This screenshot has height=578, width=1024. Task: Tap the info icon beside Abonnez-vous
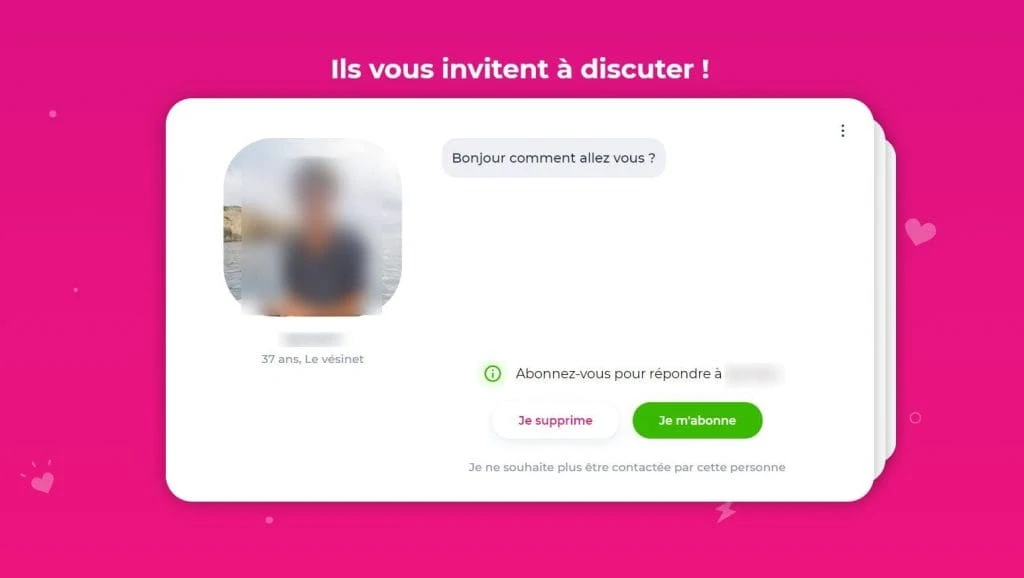click(x=492, y=374)
